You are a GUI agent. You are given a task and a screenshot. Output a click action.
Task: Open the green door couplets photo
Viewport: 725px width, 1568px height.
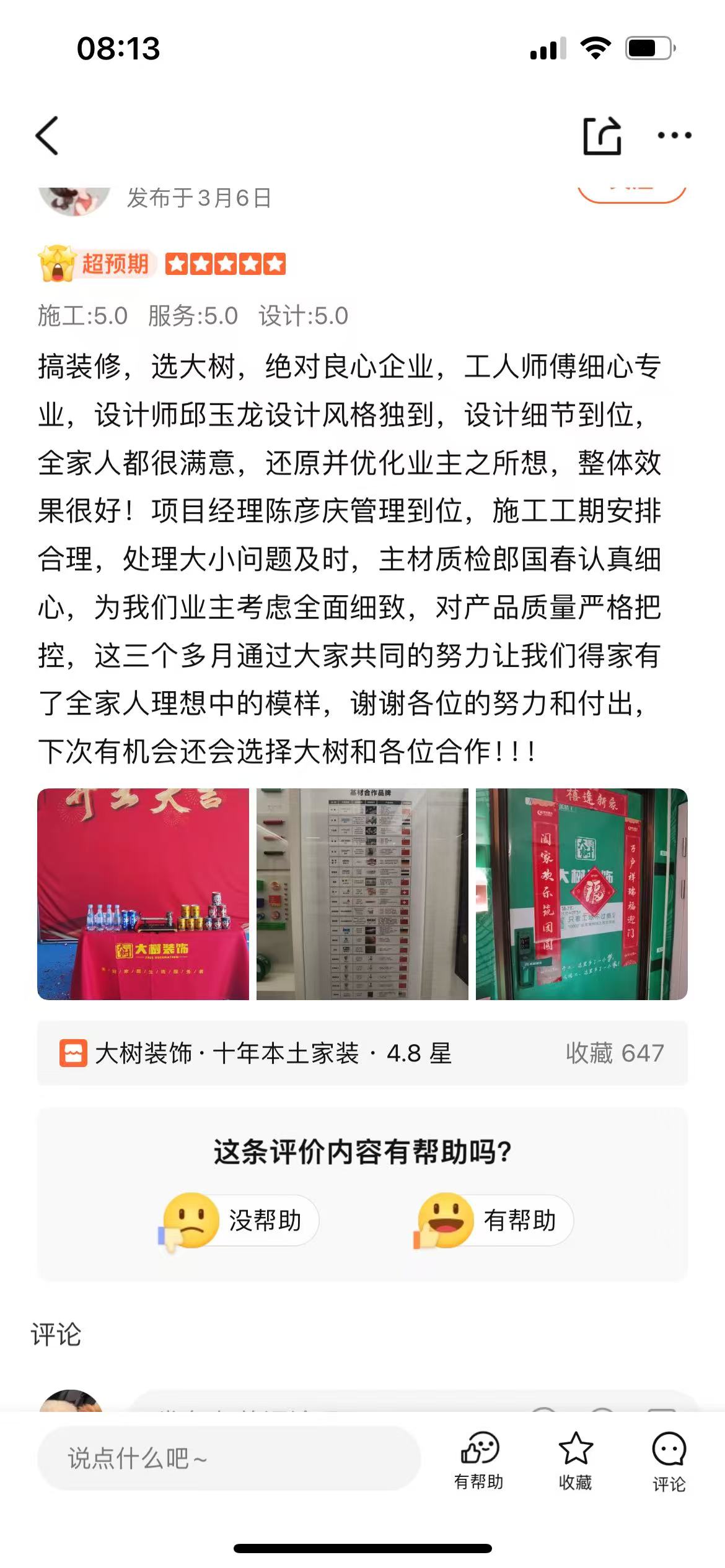coord(581,894)
